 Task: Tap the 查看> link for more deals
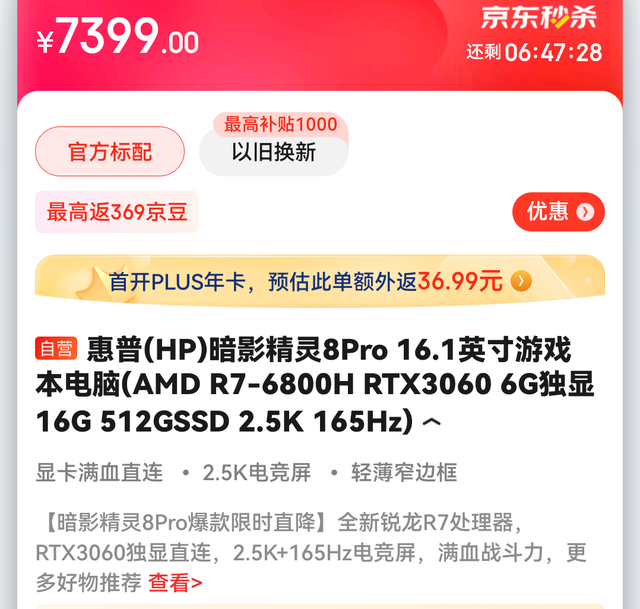pos(175,582)
